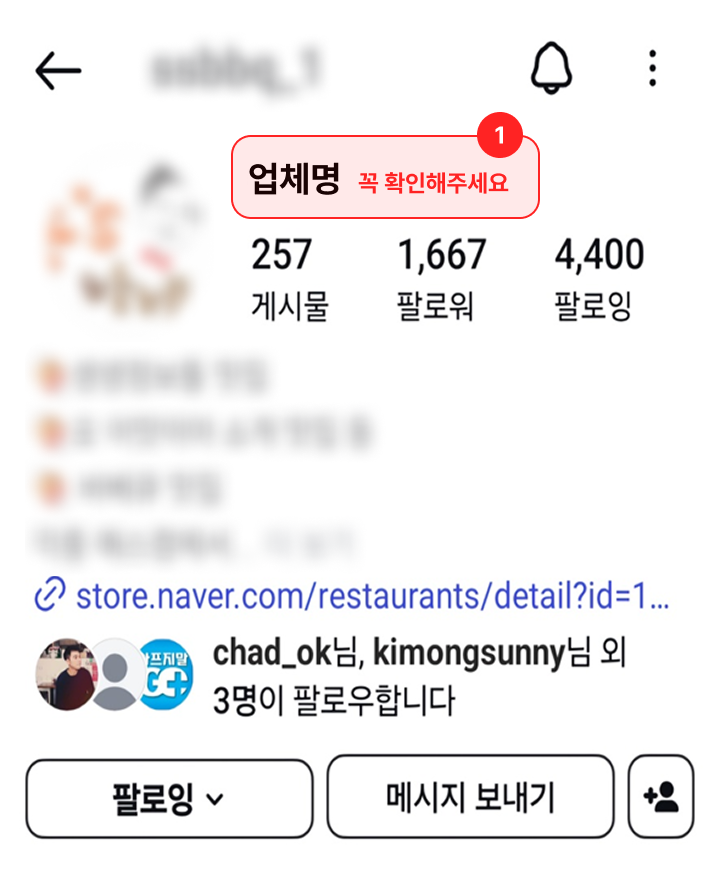This screenshot has width=720, height=880.
Task: Tap the 메시지 보내기 button
Action: 470,798
